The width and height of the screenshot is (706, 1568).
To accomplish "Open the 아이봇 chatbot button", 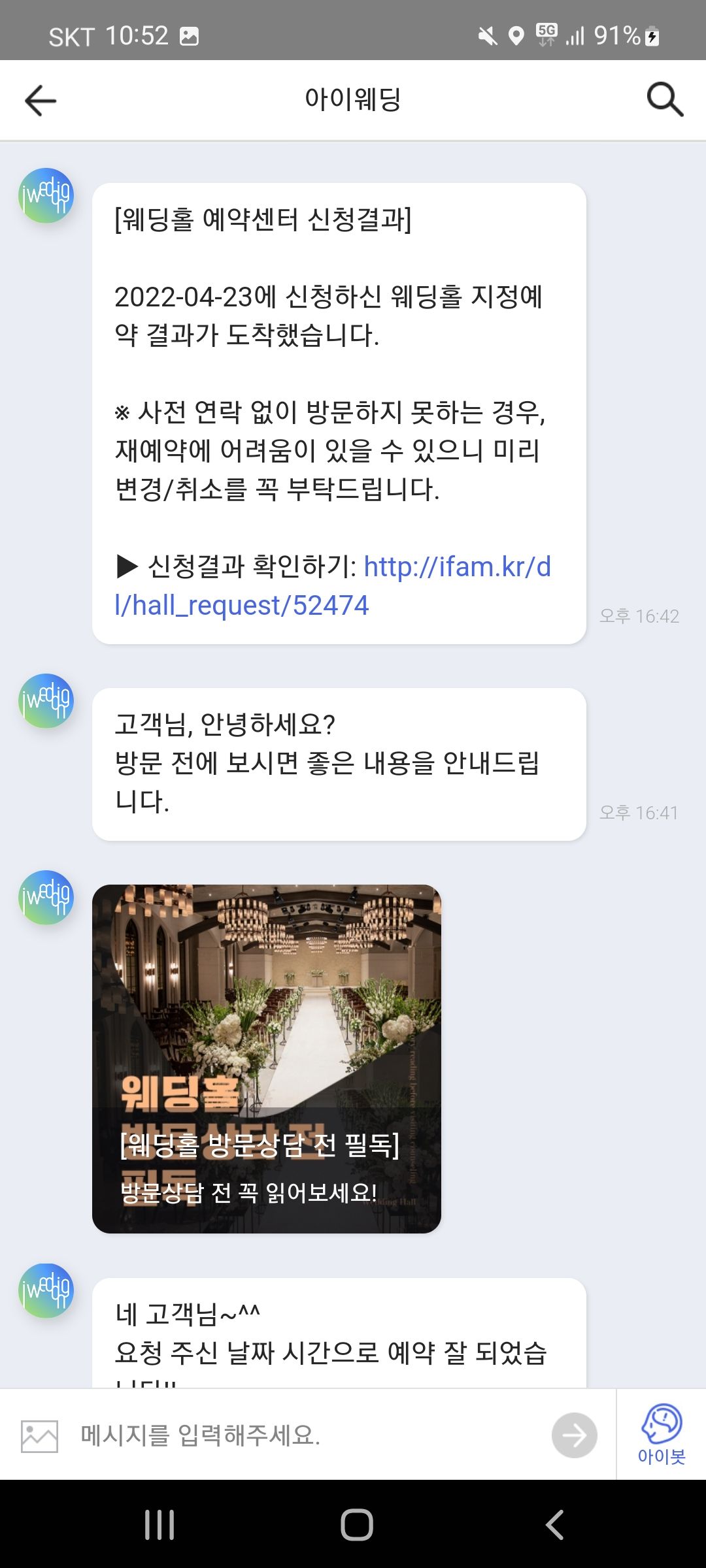I will (662, 1435).
